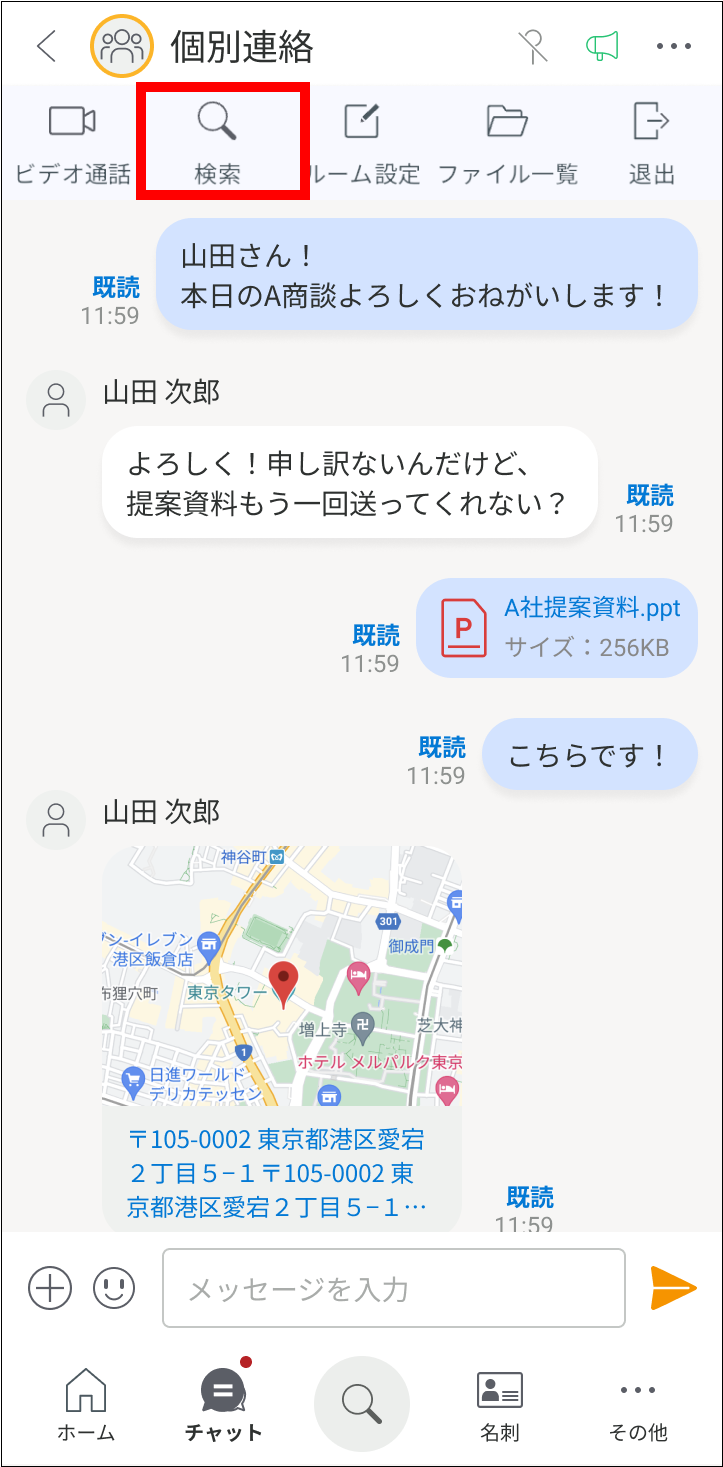Open the megaphone announcement icon
This screenshot has height=1467, width=723.
pyautogui.click(x=602, y=46)
